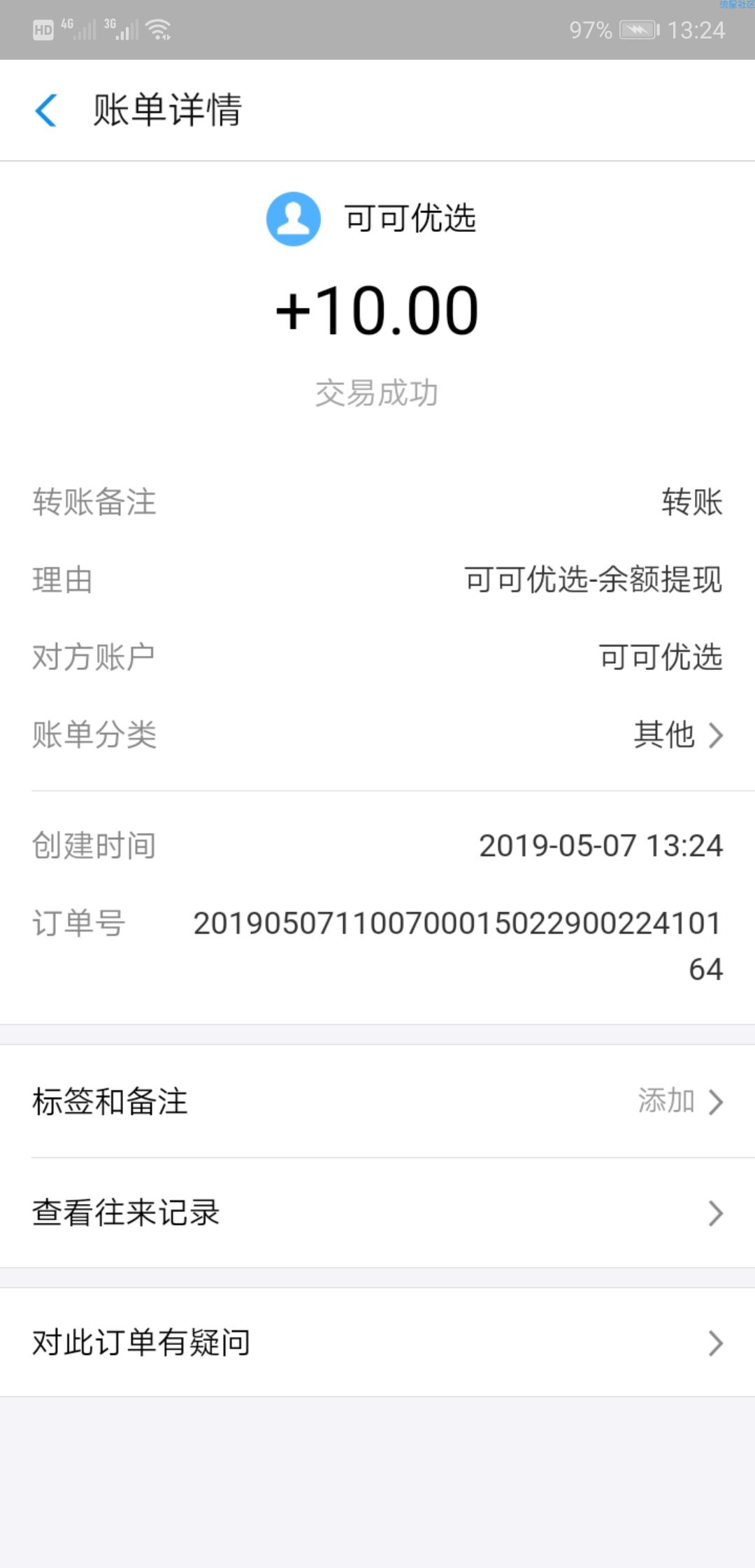Open 查看往来记录
The width and height of the screenshot is (755, 1568).
(x=377, y=1213)
